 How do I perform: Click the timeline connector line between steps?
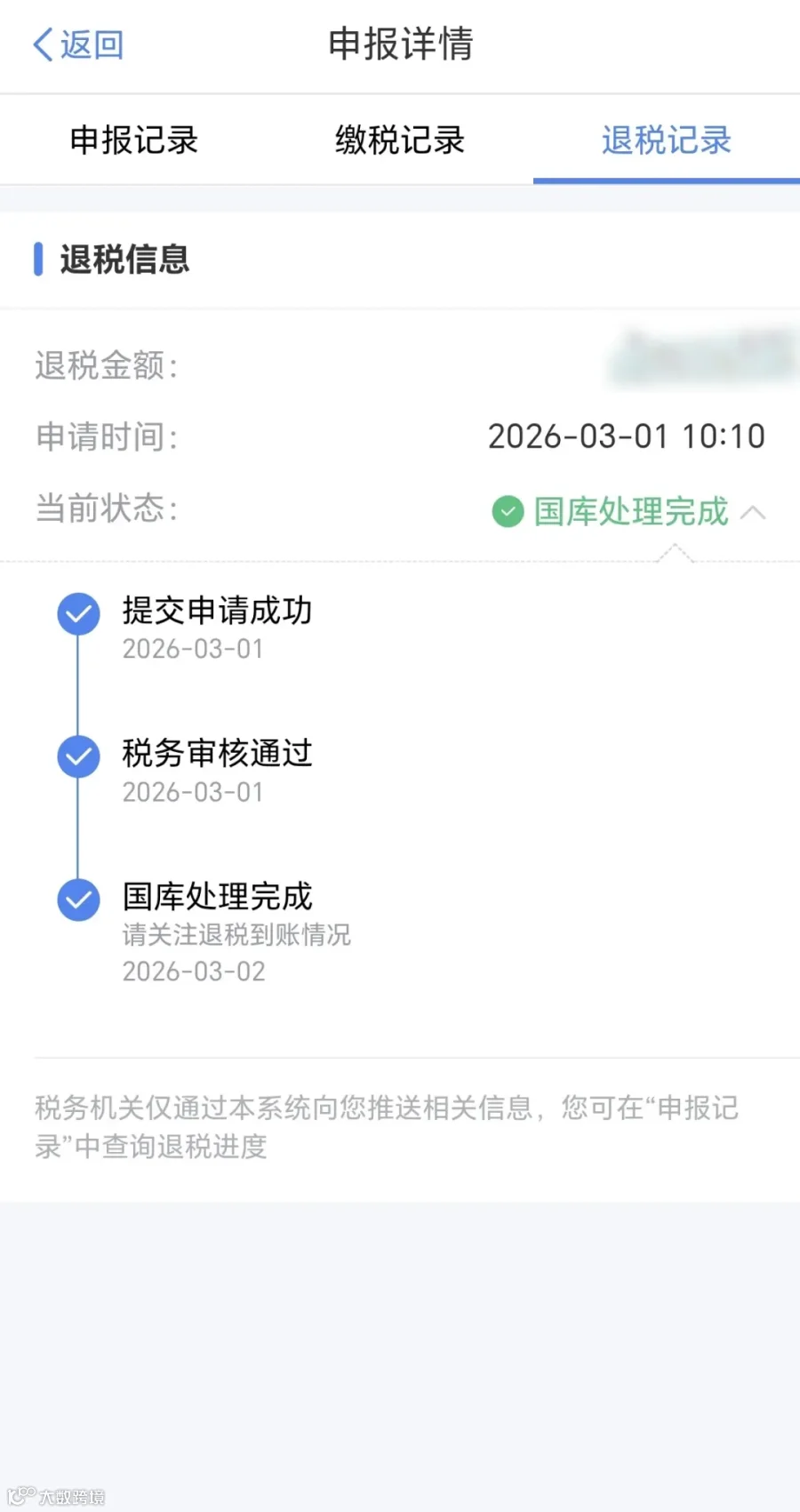78,684
